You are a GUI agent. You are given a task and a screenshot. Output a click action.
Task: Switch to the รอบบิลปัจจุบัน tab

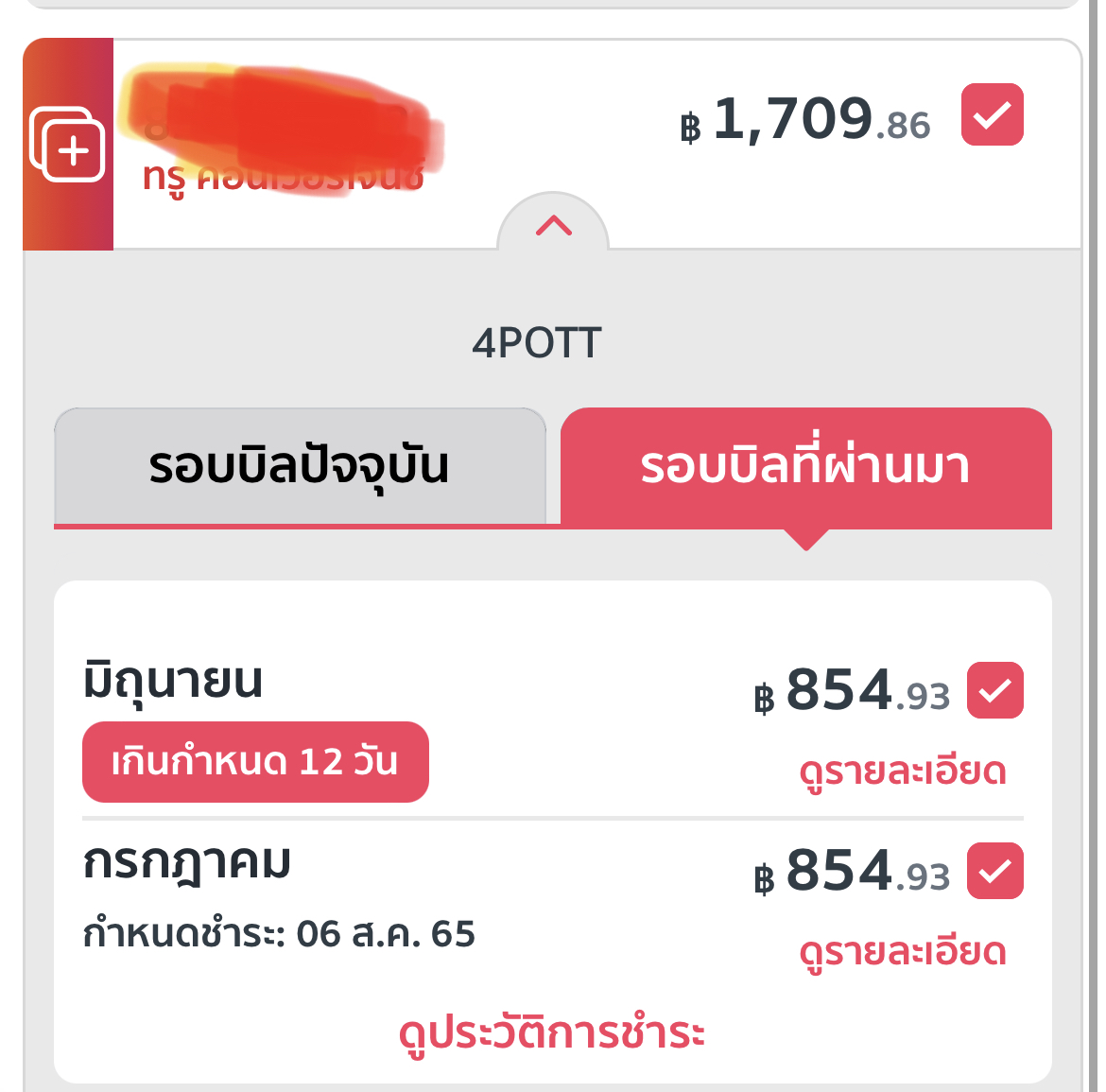click(x=300, y=465)
